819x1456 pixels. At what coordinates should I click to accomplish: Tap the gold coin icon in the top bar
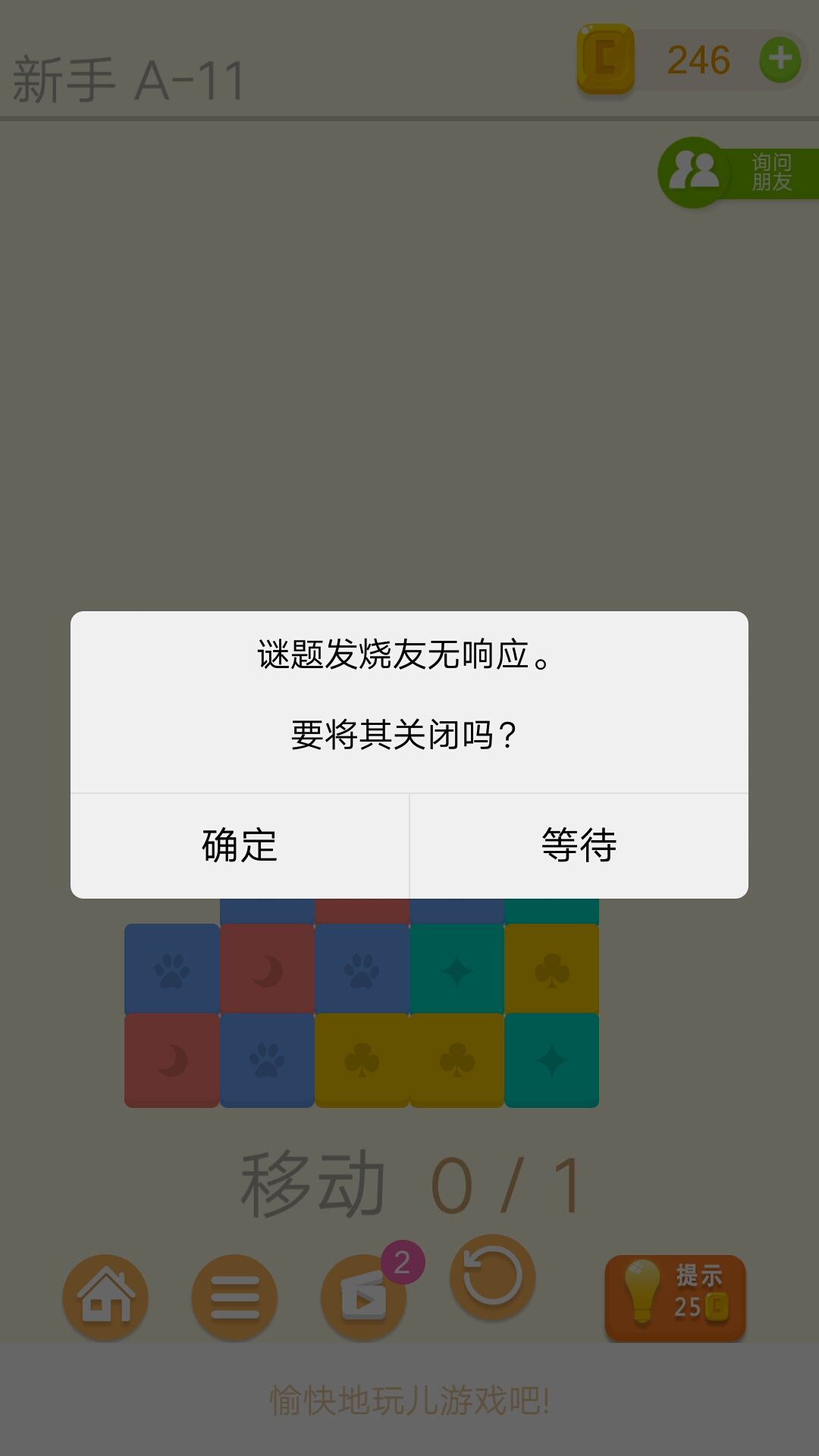tap(607, 59)
